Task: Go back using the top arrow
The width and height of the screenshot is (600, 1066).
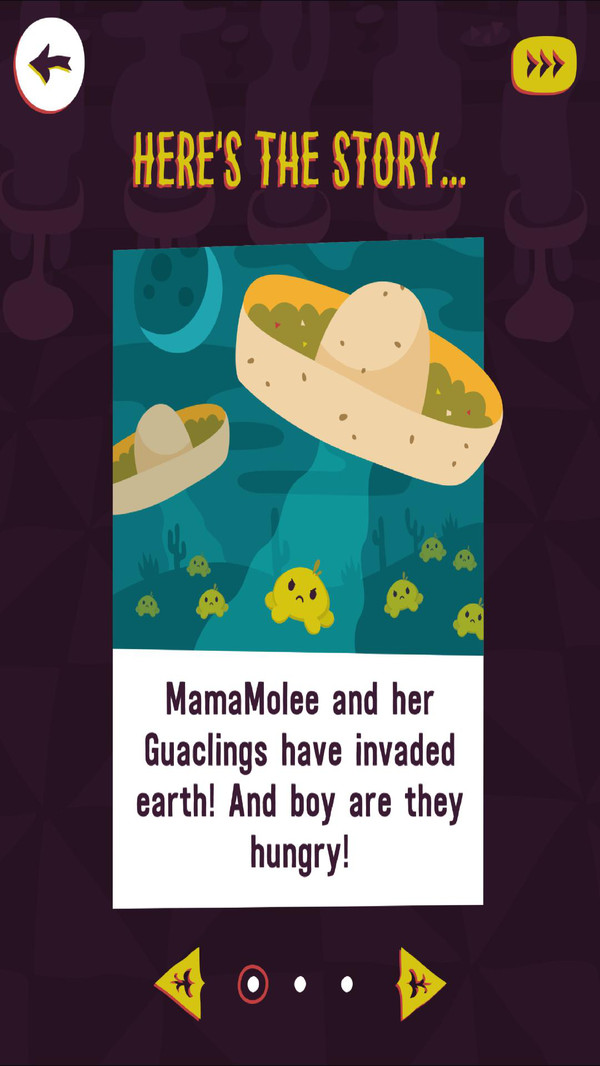Action: tap(49, 64)
